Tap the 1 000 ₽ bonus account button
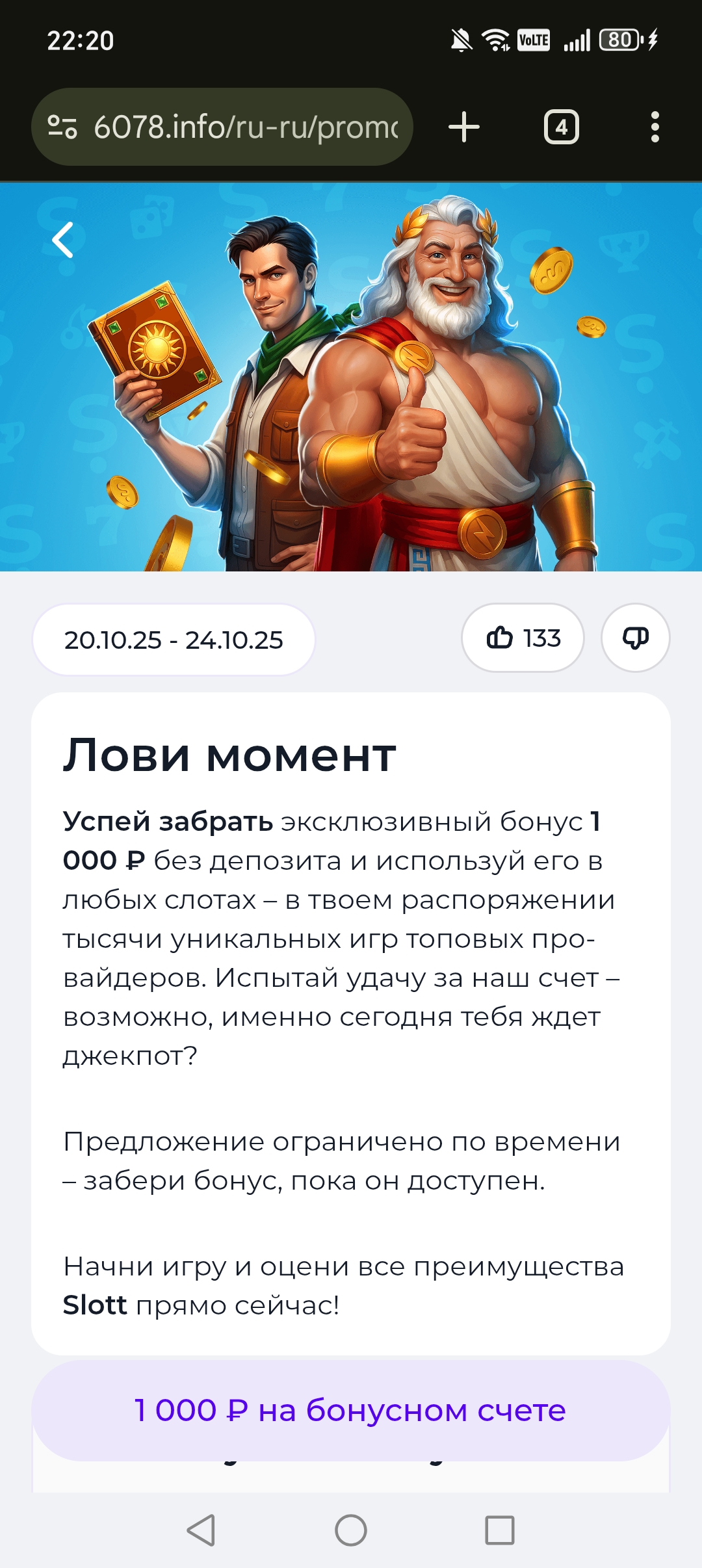 pyautogui.click(x=350, y=1411)
